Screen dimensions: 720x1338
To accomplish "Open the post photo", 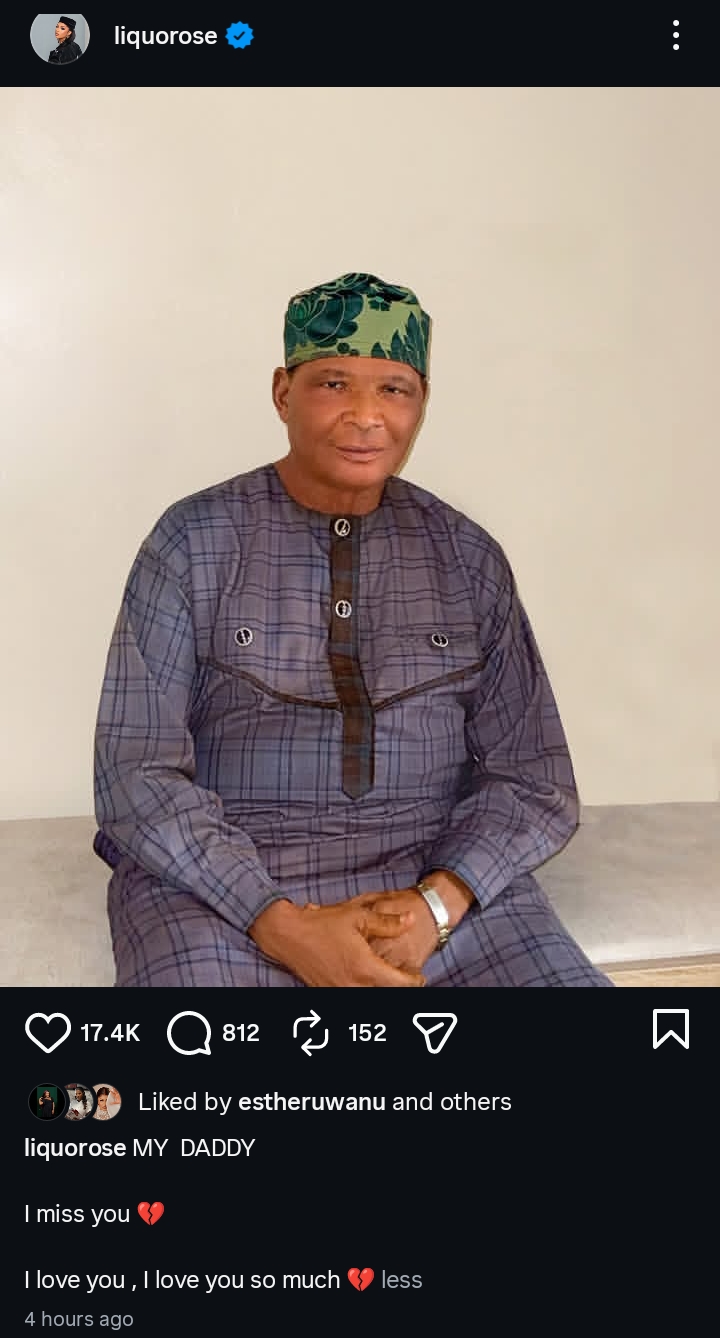I will (360, 536).
